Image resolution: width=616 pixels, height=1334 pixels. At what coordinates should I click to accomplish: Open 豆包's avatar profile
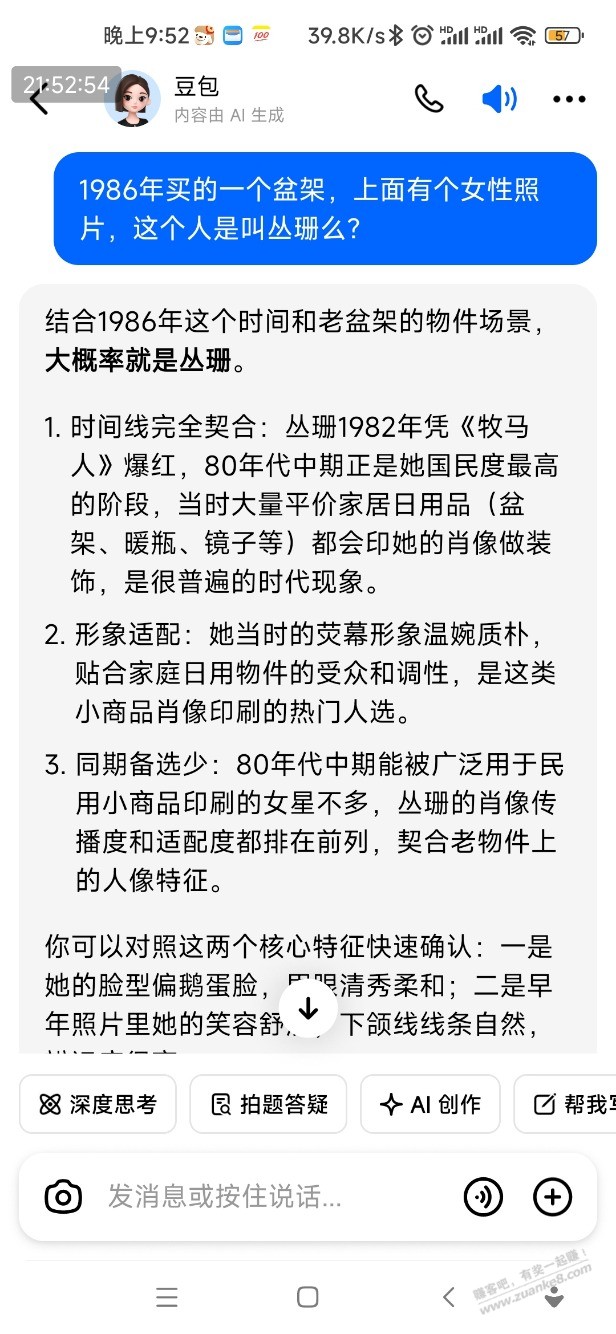pos(132,99)
